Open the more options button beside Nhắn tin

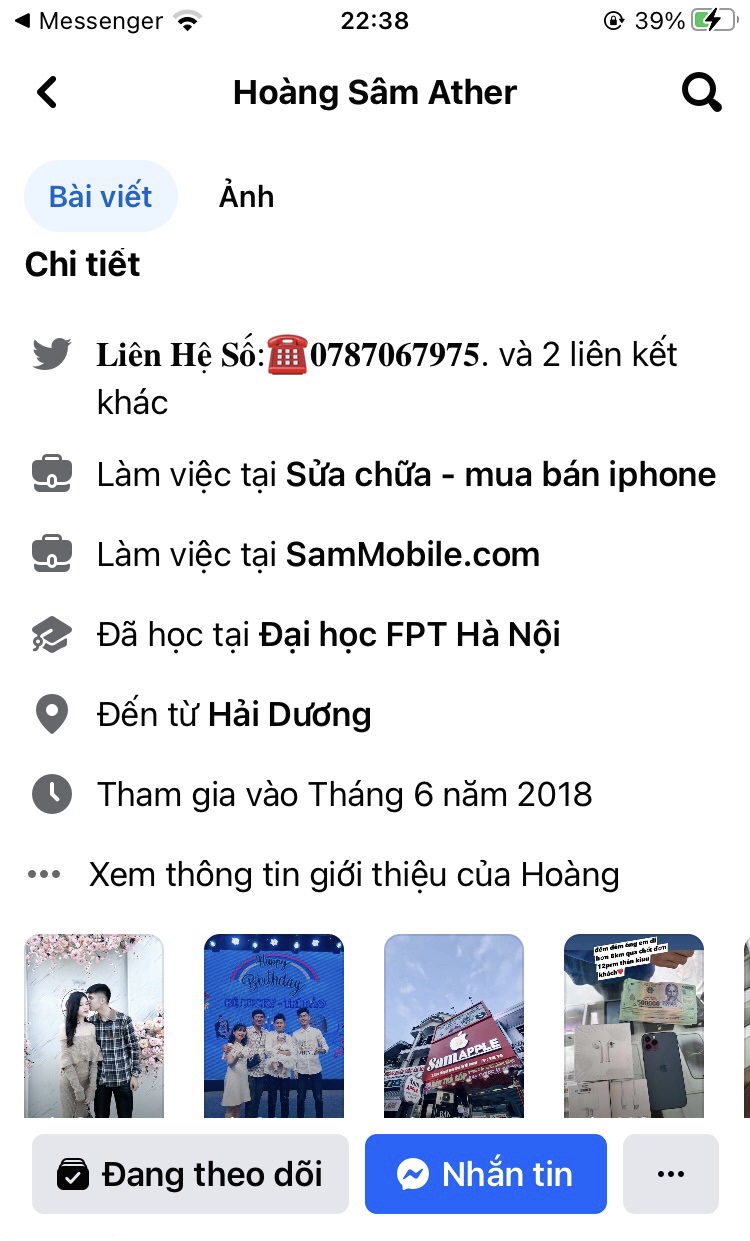tap(671, 1174)
